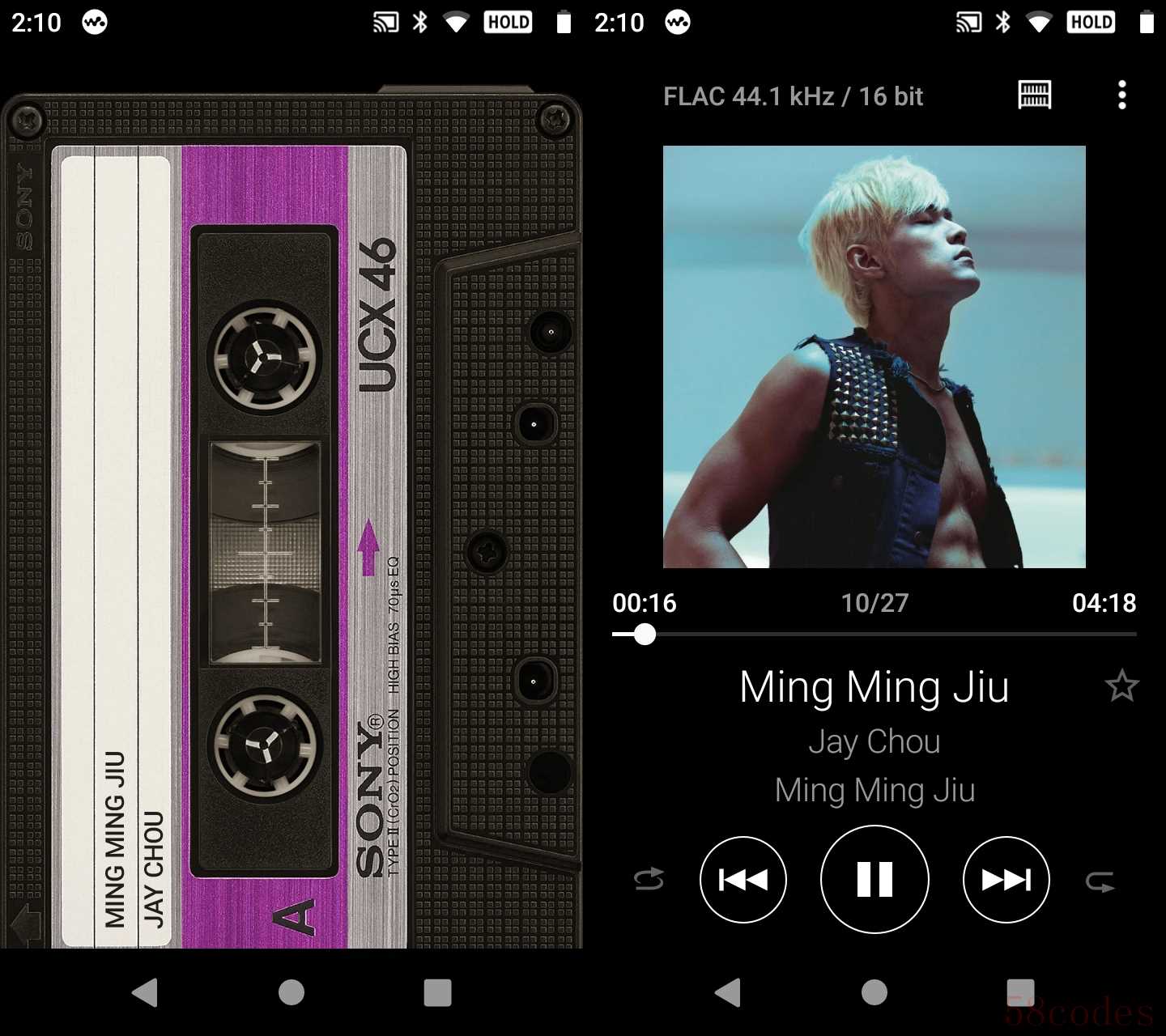1166x1036 pixels.
Task: Tap the Jay Chou album artwork
Action: (x=874, y=356)
